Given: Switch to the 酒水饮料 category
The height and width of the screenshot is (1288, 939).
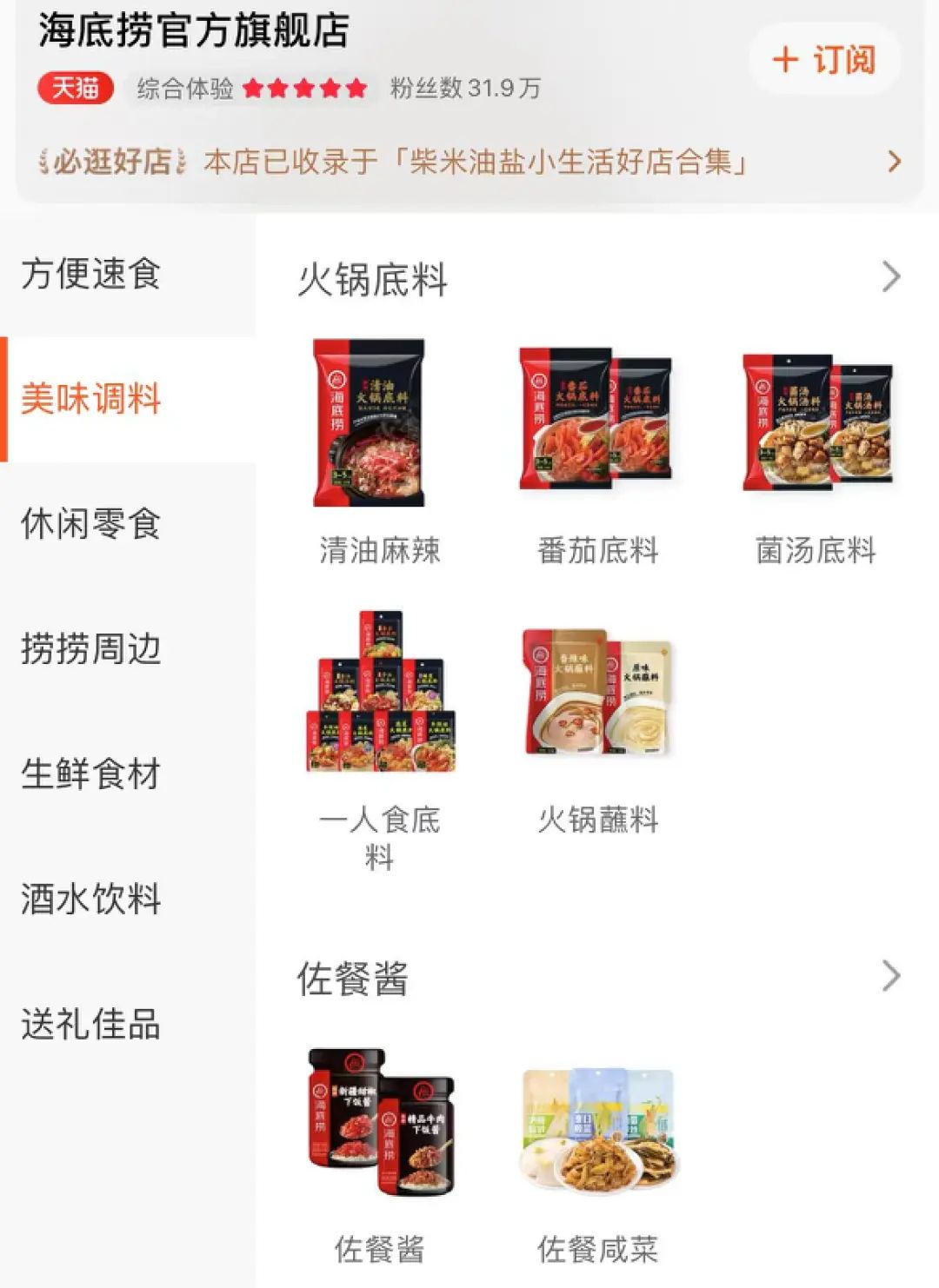Looking at the screenshot, I should [x=91, y=900].
